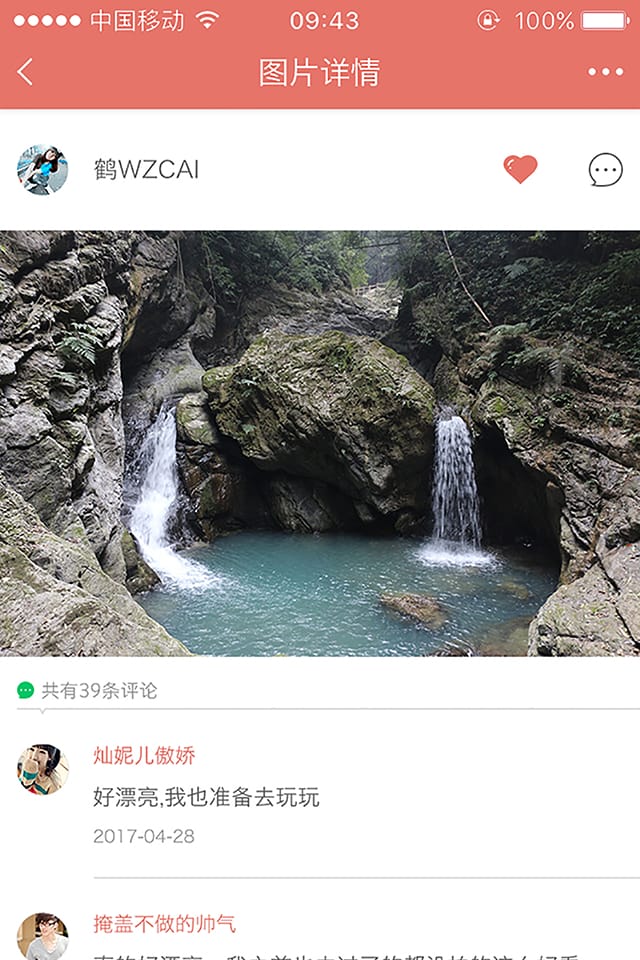Open the three-dot overflow menu

coord(605,72)
